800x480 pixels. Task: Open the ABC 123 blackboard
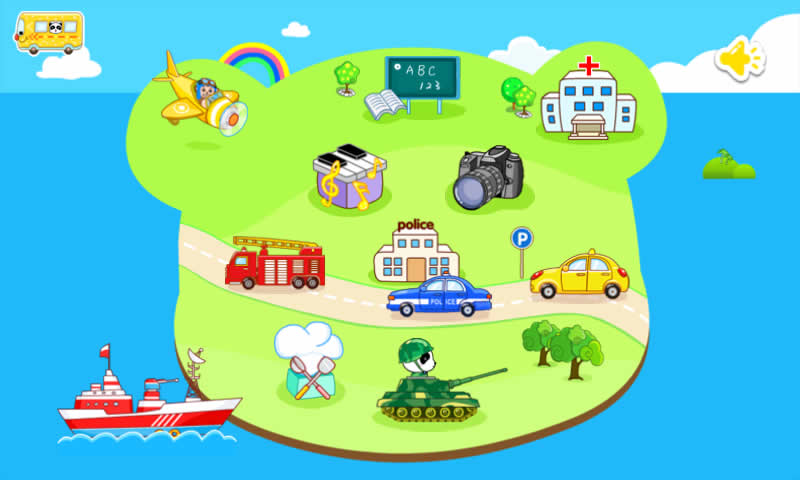[421, 80]
